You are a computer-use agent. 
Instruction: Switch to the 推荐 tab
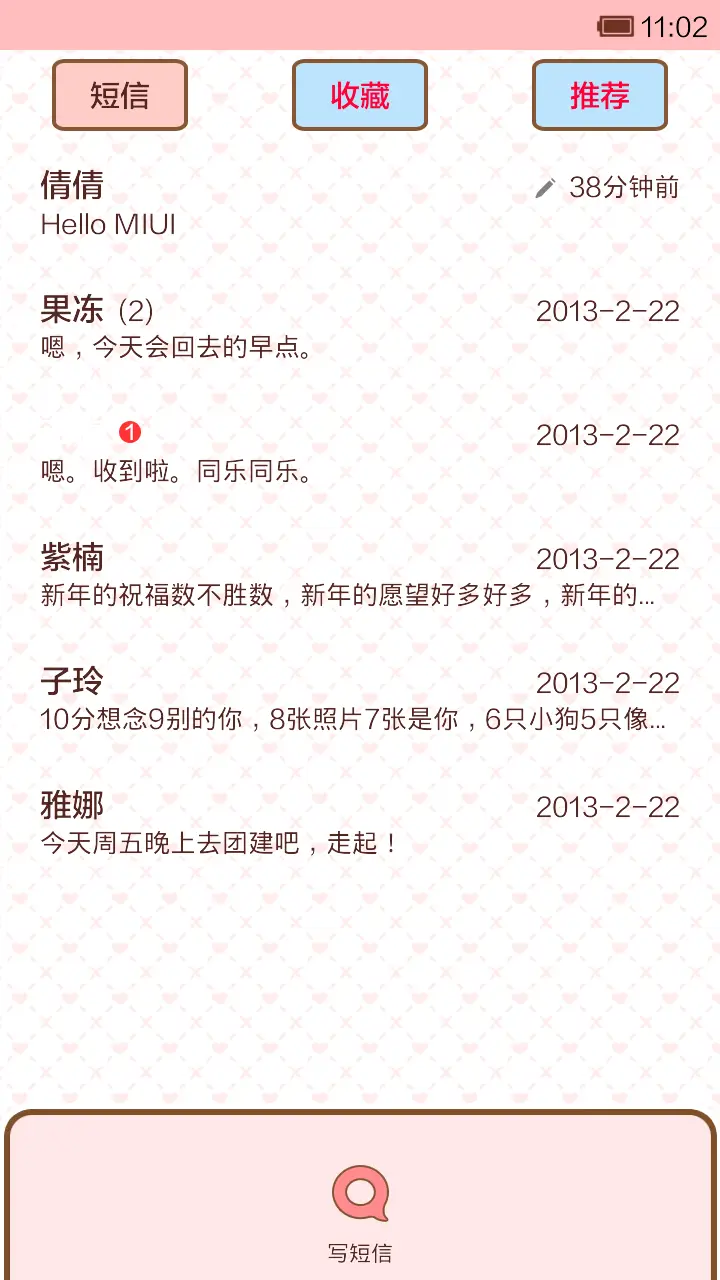pyautogui.click(x=600, y=95)
